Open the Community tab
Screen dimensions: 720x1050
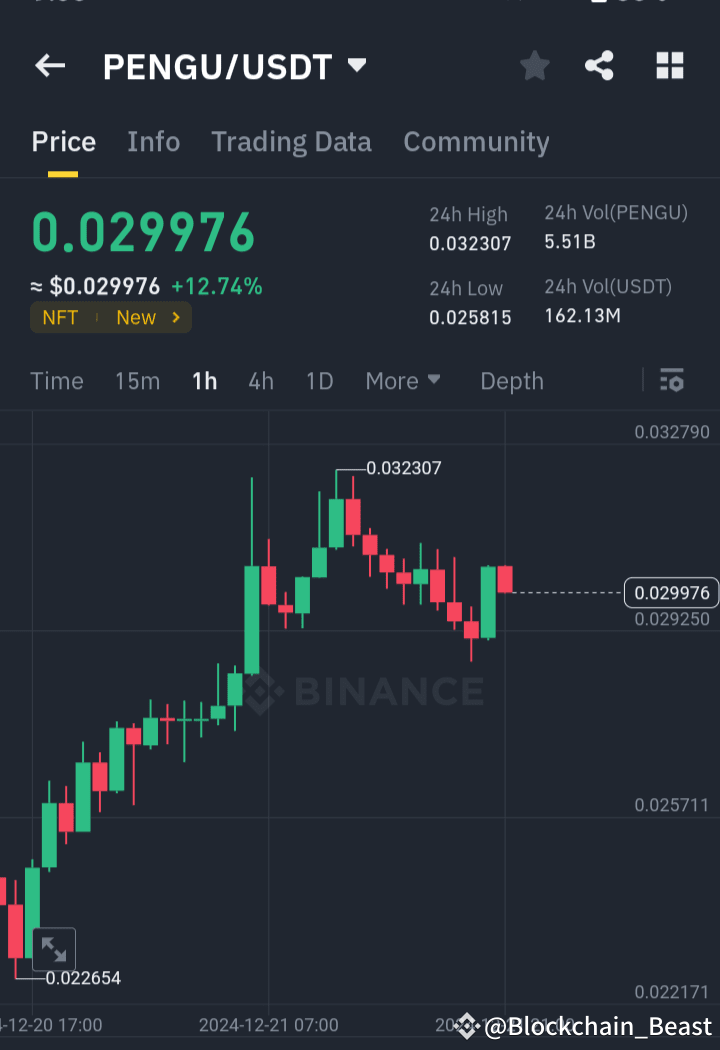(476, 142)
